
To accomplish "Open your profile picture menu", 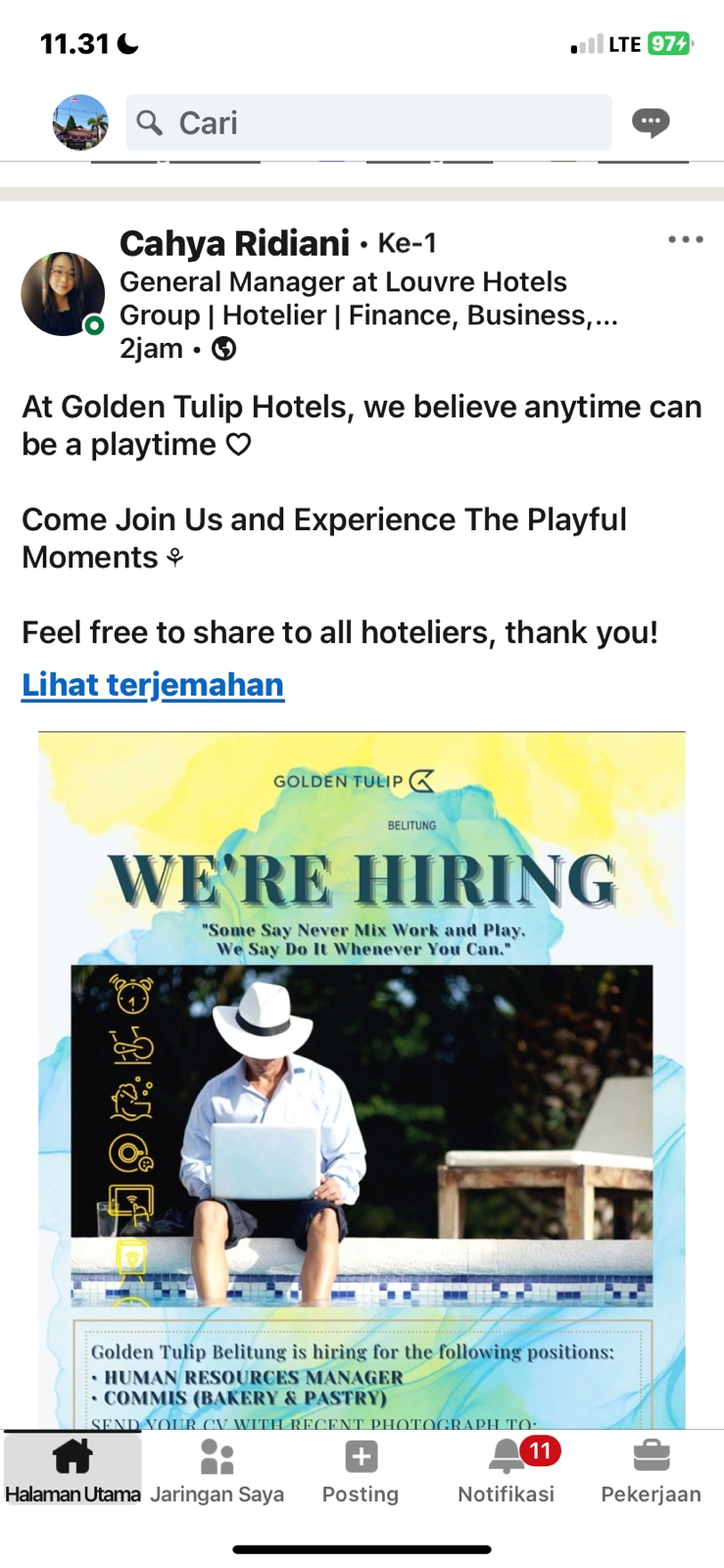I will click(80, 122).
